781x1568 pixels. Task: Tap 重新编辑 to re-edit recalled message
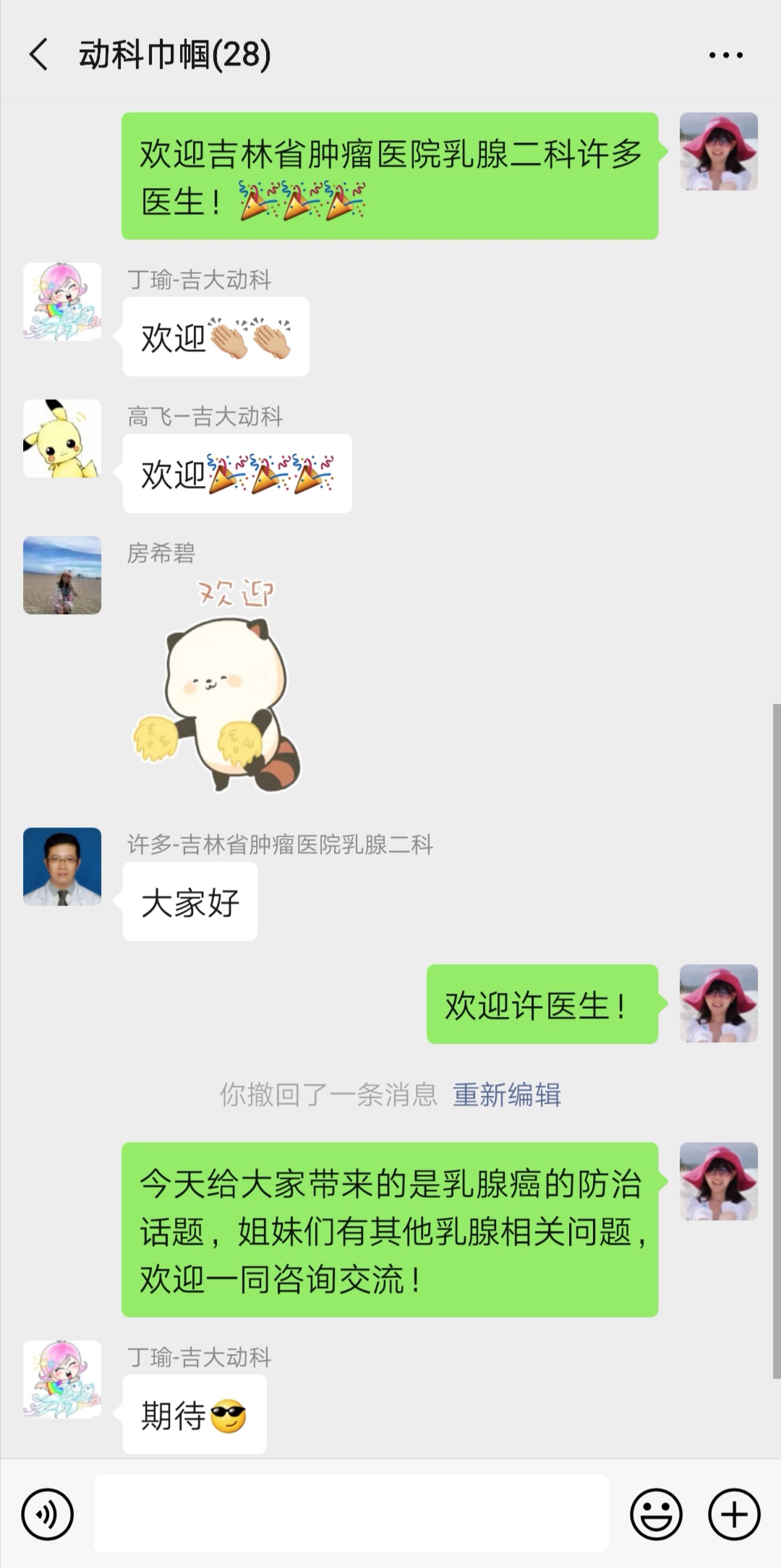point(506,1094)
